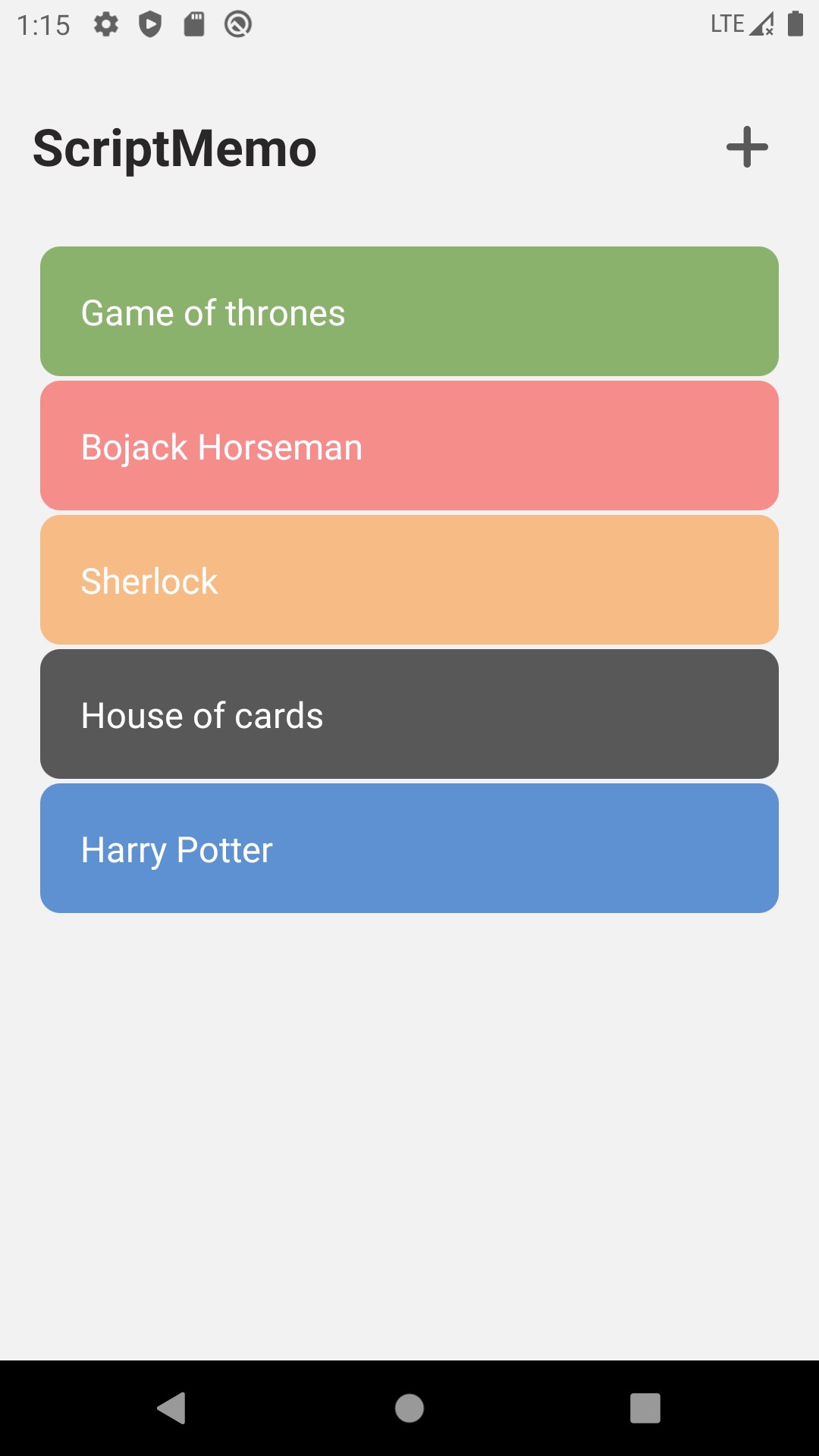The image size is (819, 1456).
Task: Tap the SD card icon in the status bar
Action: pyautogui.click(x=193, y=24)
